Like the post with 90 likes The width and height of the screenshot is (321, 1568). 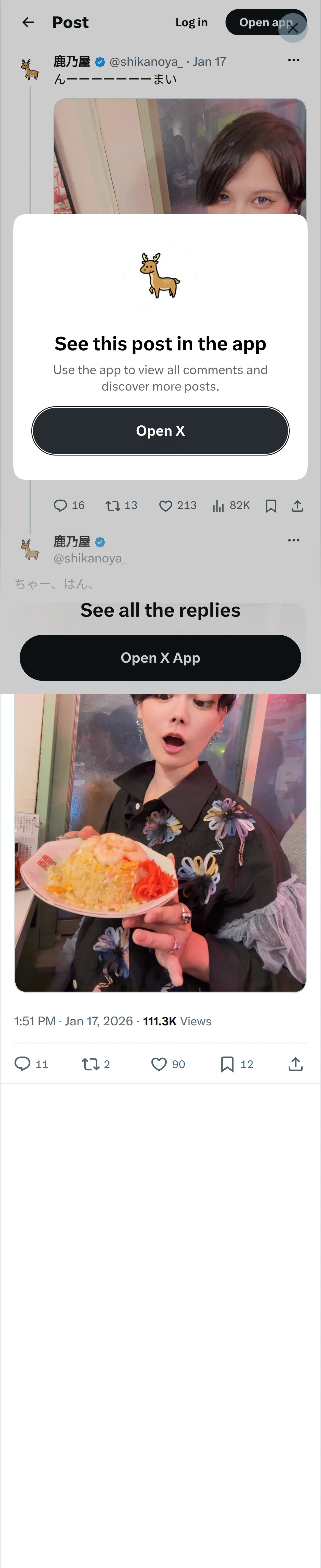point(168,1063)
